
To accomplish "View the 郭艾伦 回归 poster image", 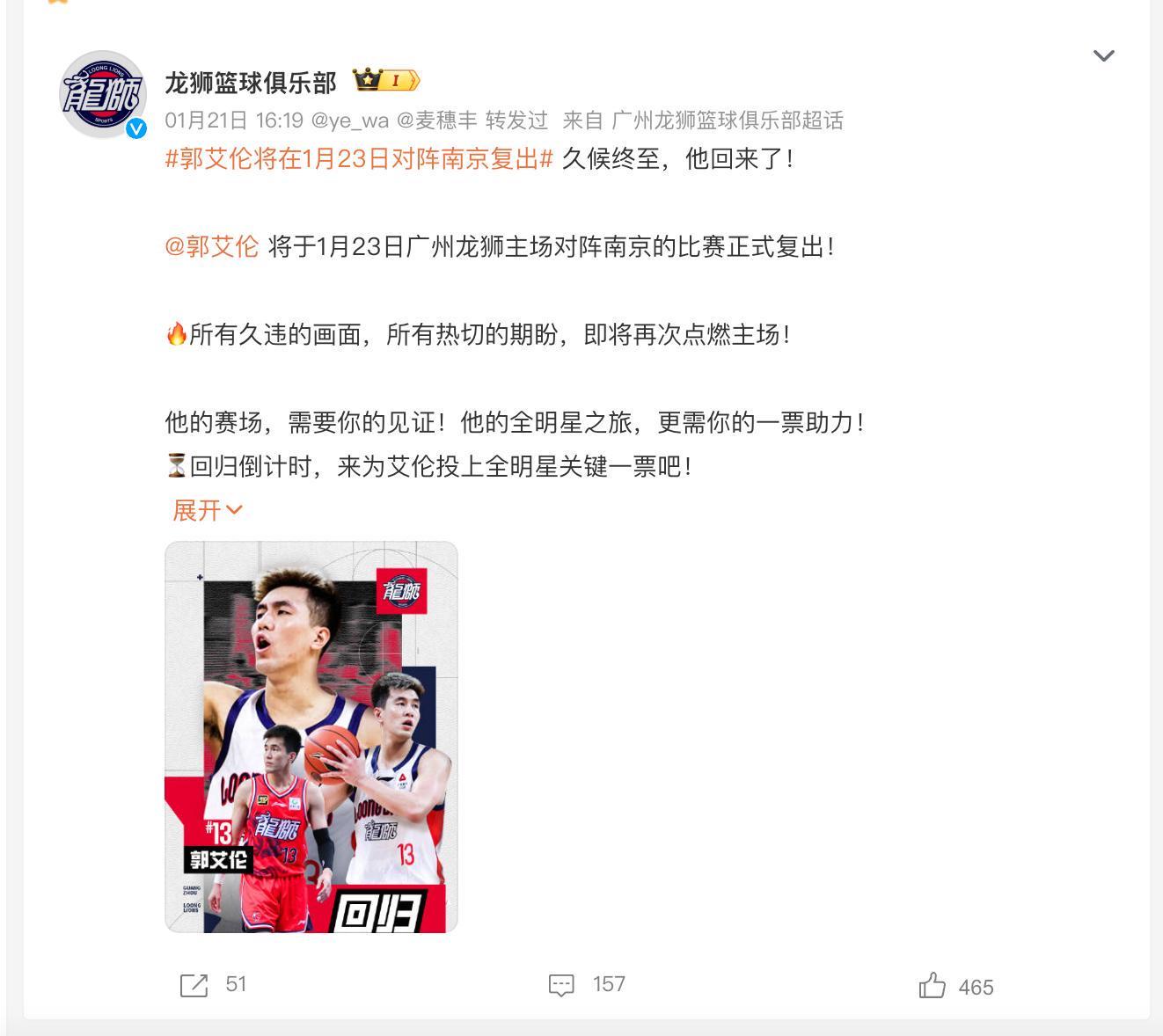I will point(311,737).
